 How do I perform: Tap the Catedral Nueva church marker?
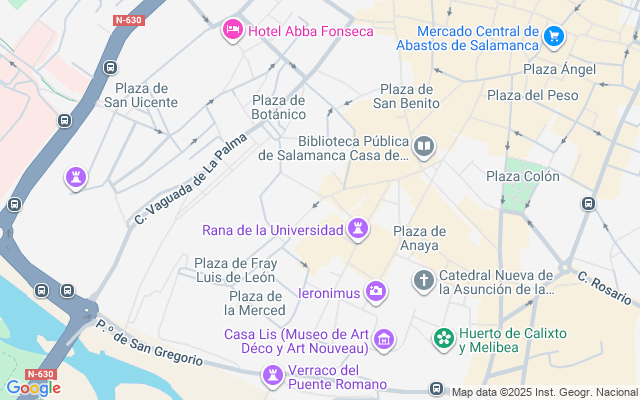[x=424, y=281]
